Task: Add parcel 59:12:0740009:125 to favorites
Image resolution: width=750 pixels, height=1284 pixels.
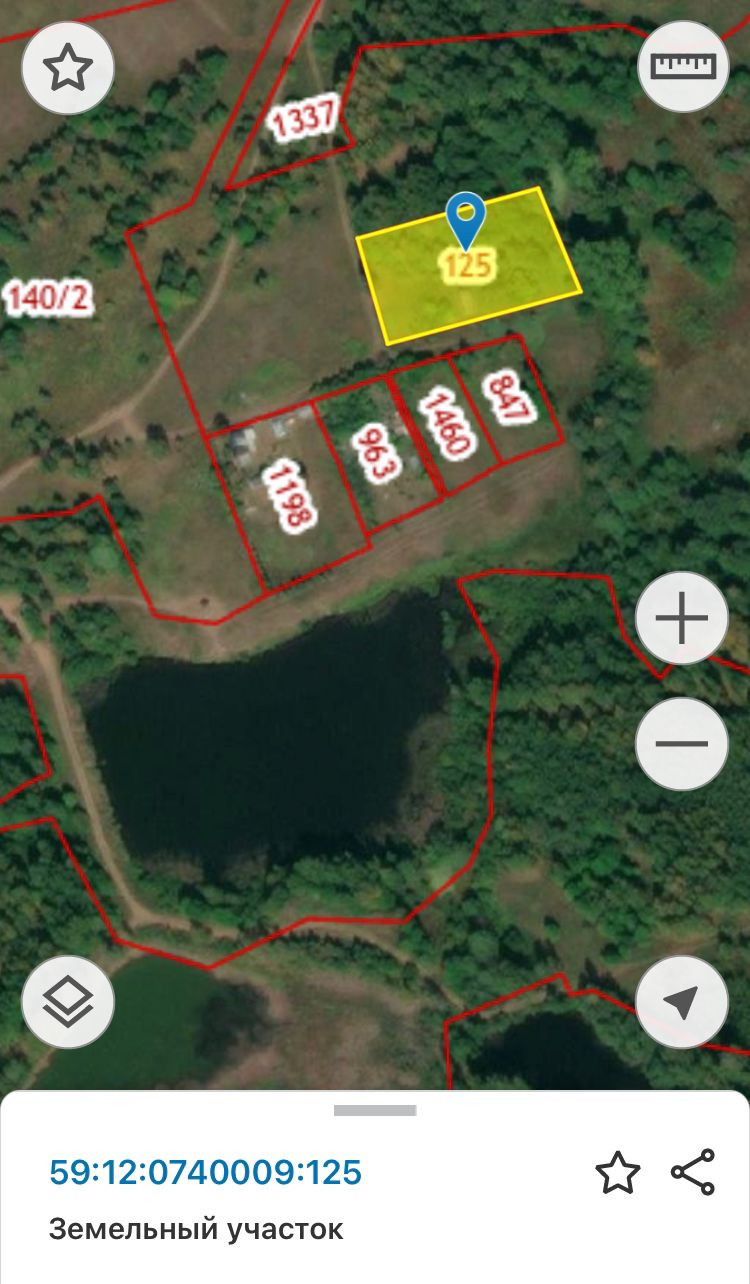Action: click(x=617, y=1172)
